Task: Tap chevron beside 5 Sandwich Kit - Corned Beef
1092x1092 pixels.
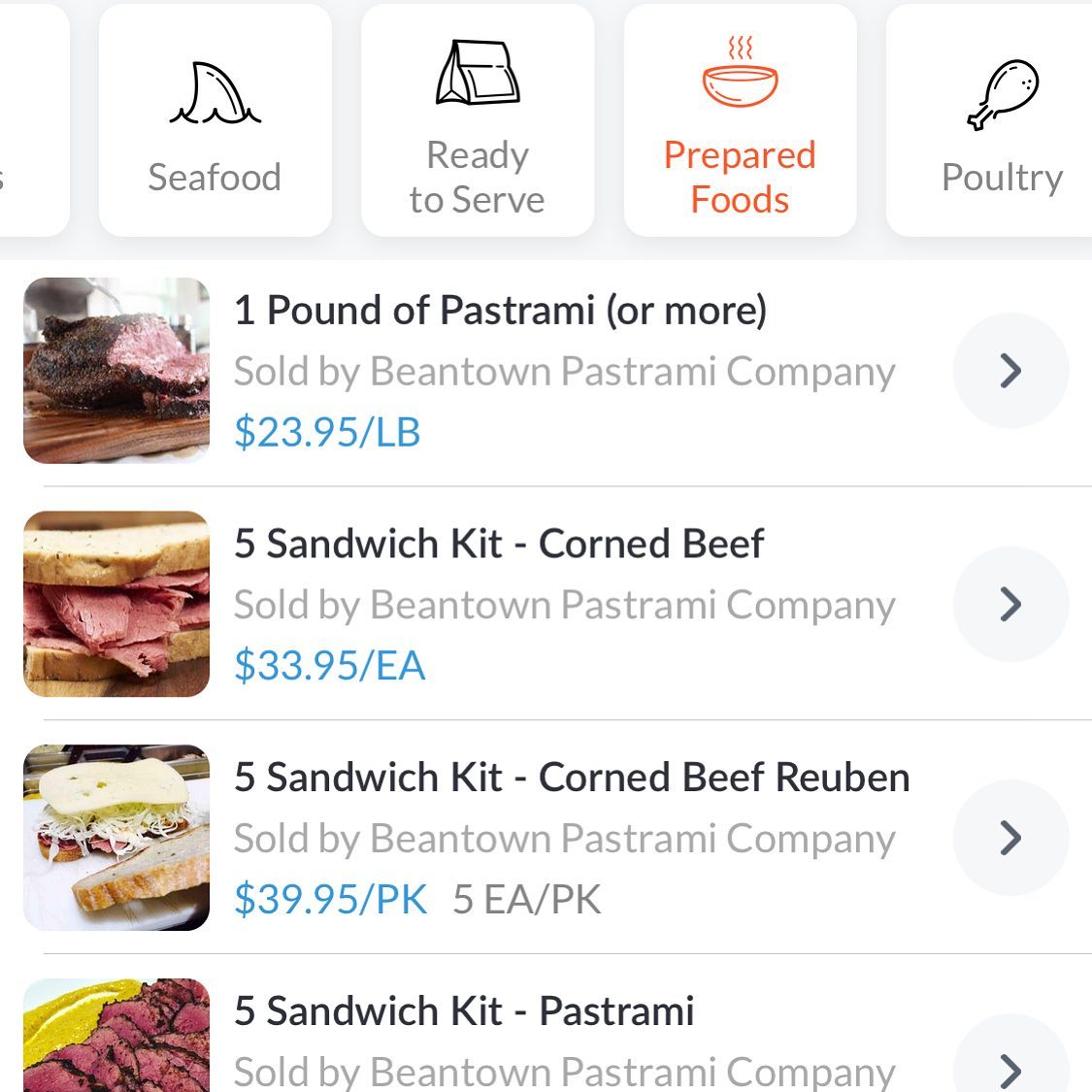Action: tap(1010, 604)
